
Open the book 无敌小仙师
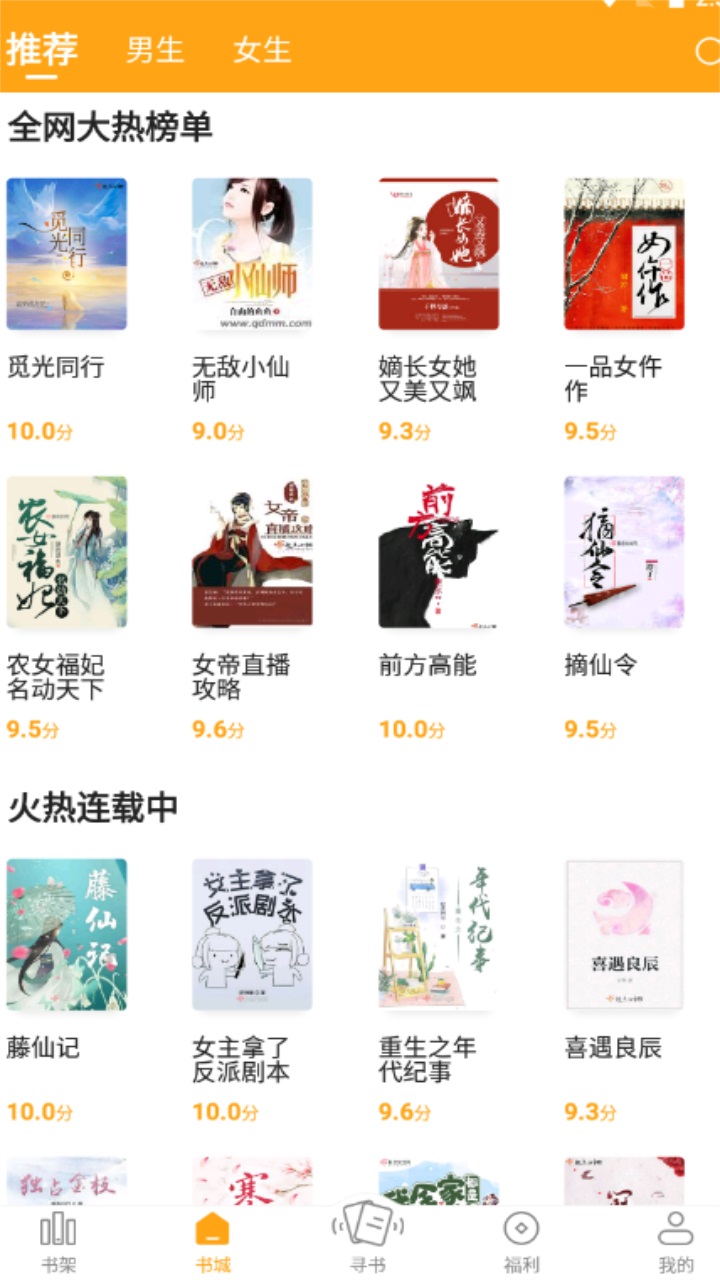(250, 252)
